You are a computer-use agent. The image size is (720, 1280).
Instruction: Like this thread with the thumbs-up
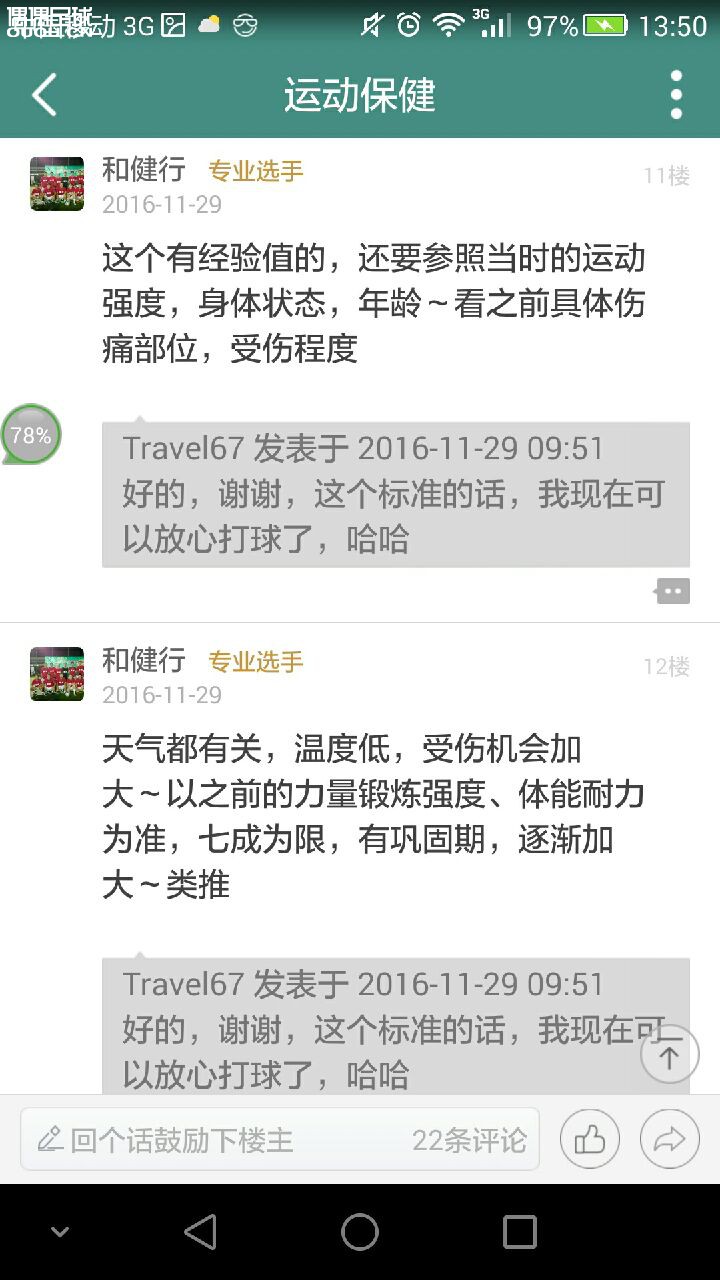pyautogui.click(x=590, y=1139)
